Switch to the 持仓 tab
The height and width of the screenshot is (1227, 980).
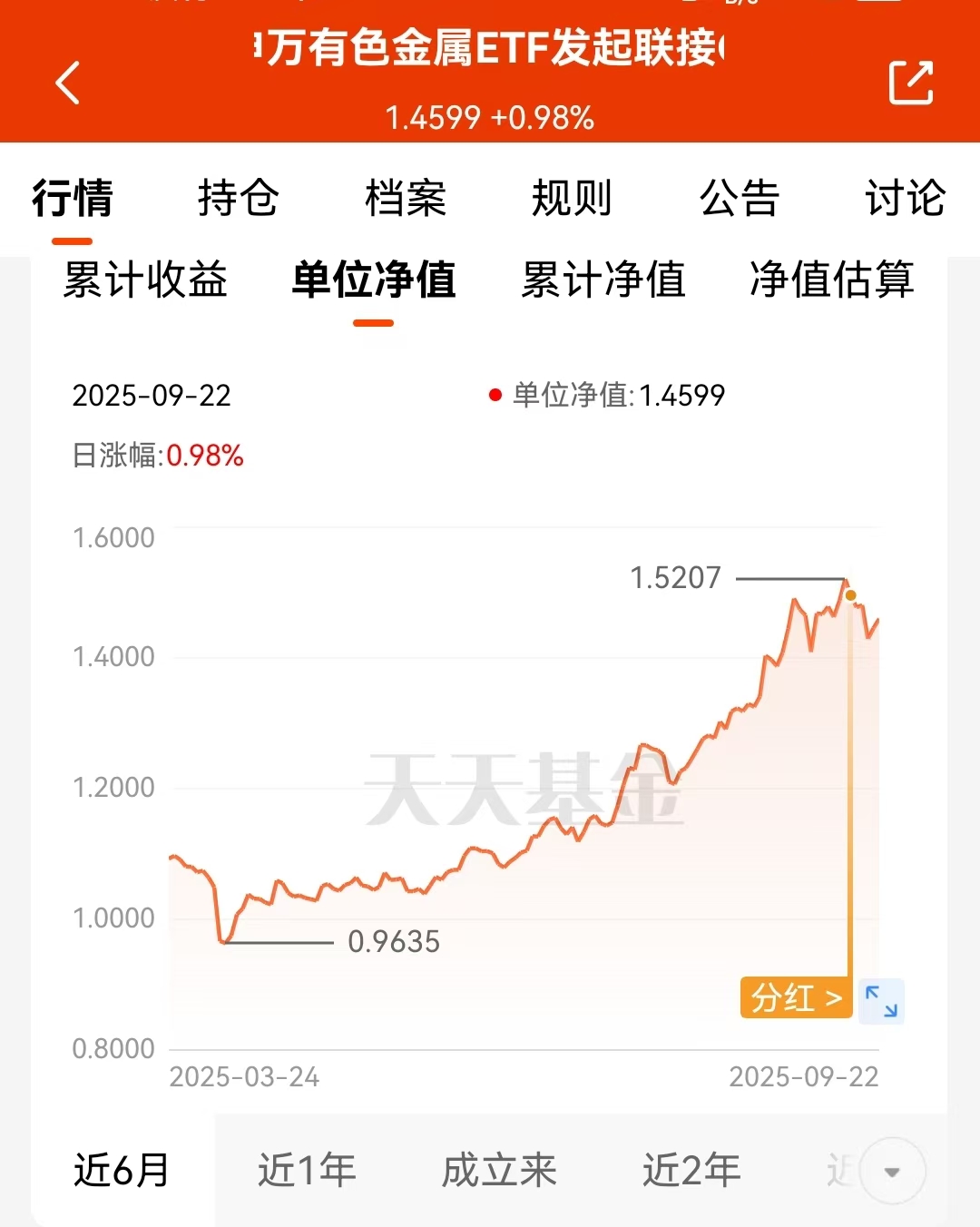coord(238,198)
